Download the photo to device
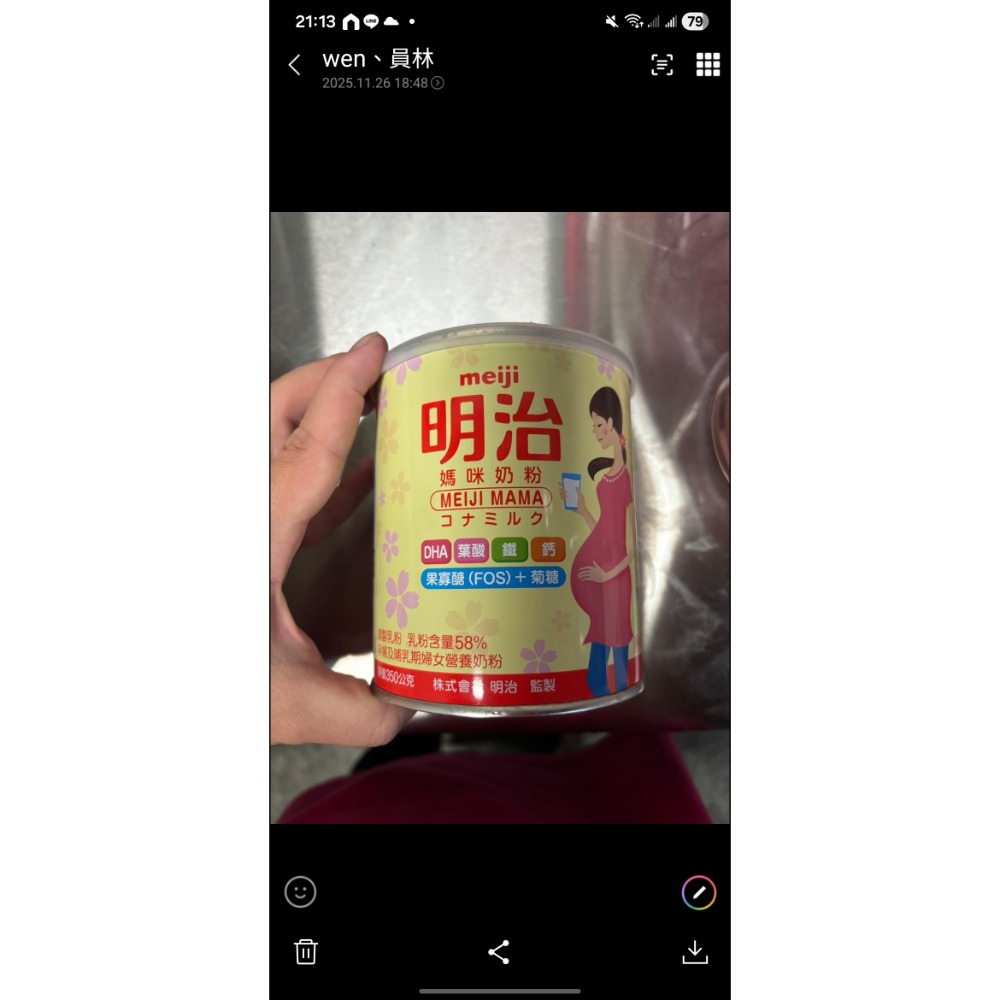The height and width of the screenshot is (1000, 1000). 695,952
